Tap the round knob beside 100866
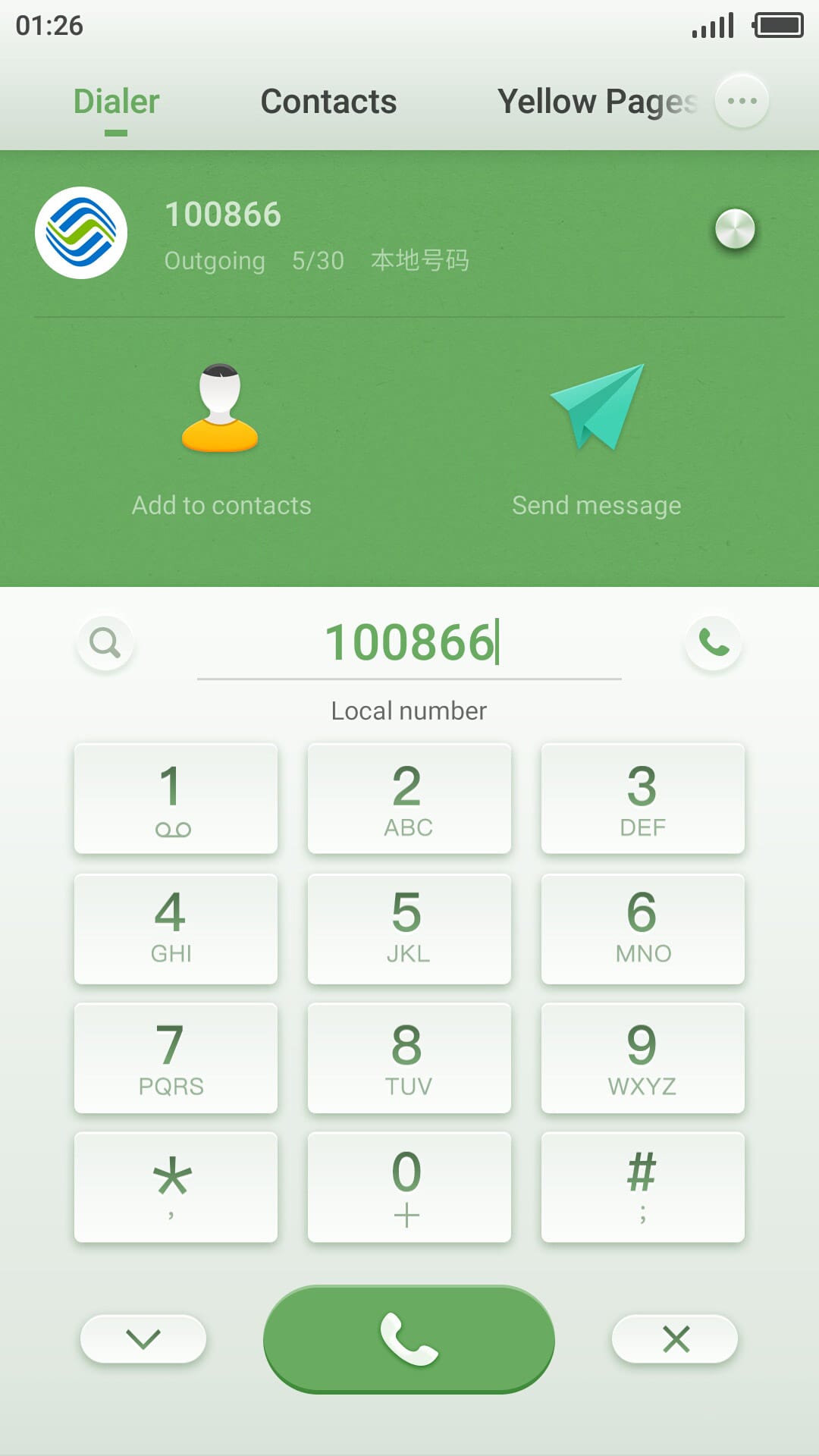Image resolution: width=819 pixels, height=1456 pixels. (735, 229)
